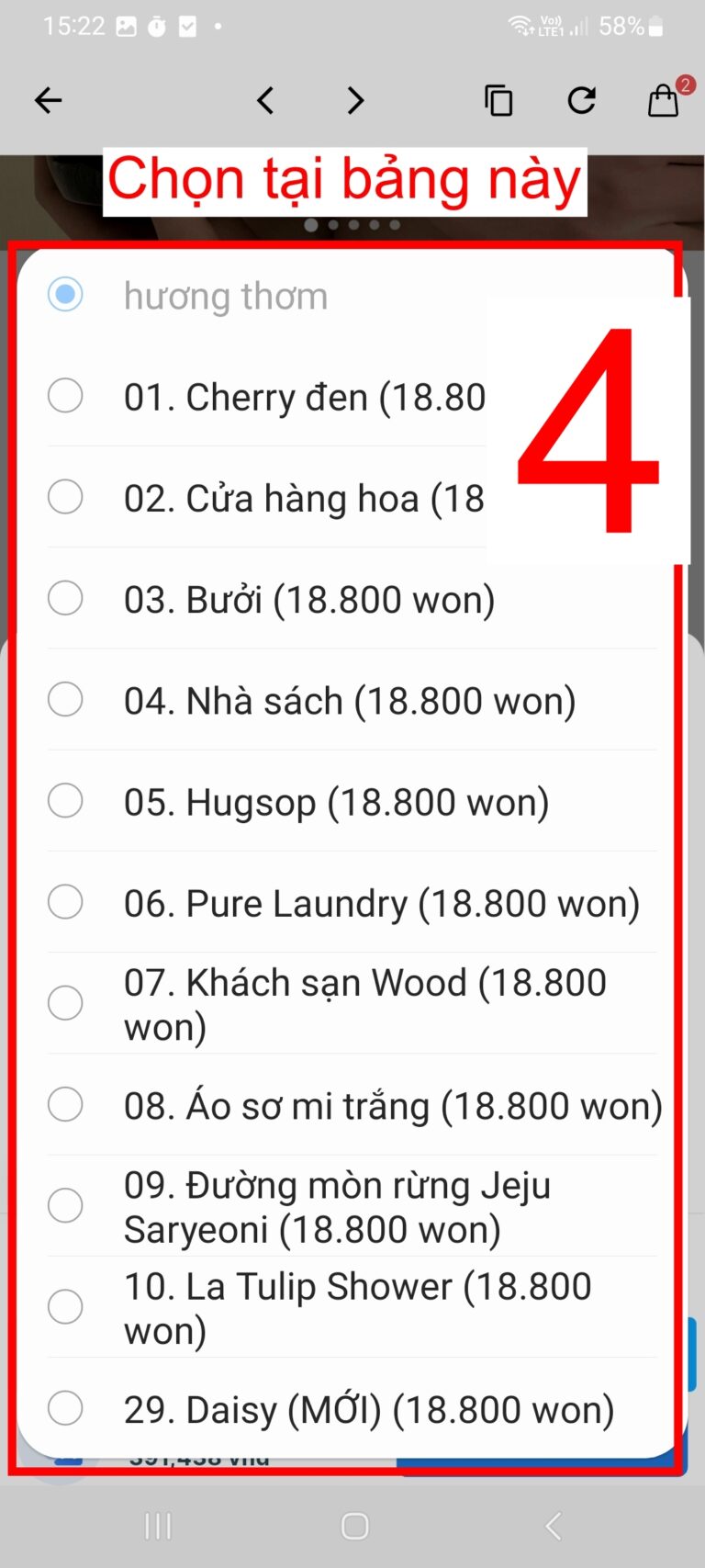Open the browser tabs overview icon

(498, 100)
